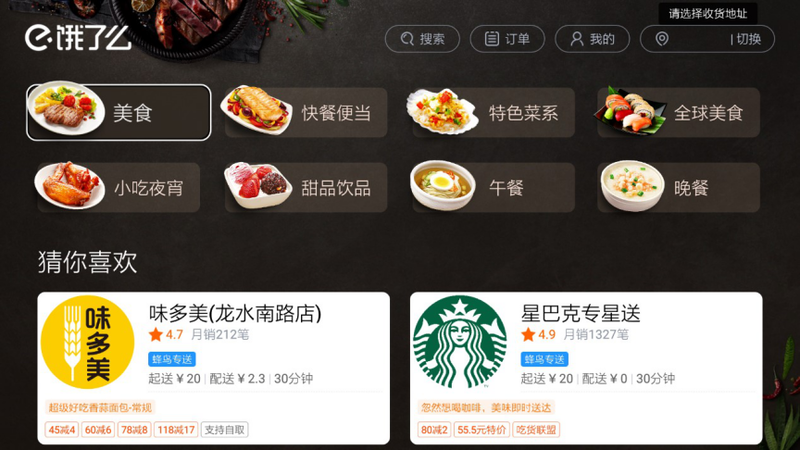800x450 pixels.
Task: Open the 晚餐 category
Action: coord(679,188)
